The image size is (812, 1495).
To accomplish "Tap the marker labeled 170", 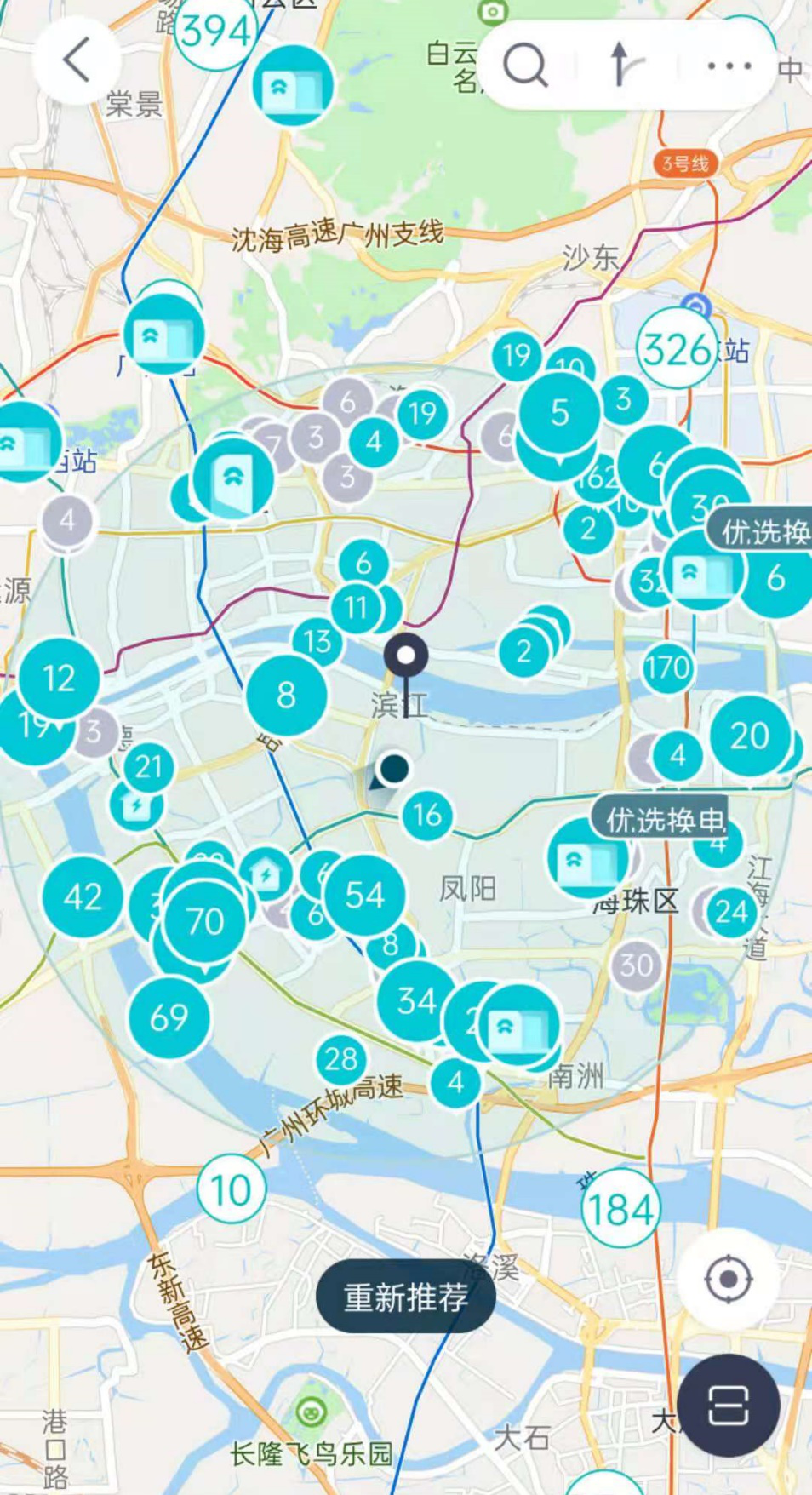I will 667,669.
